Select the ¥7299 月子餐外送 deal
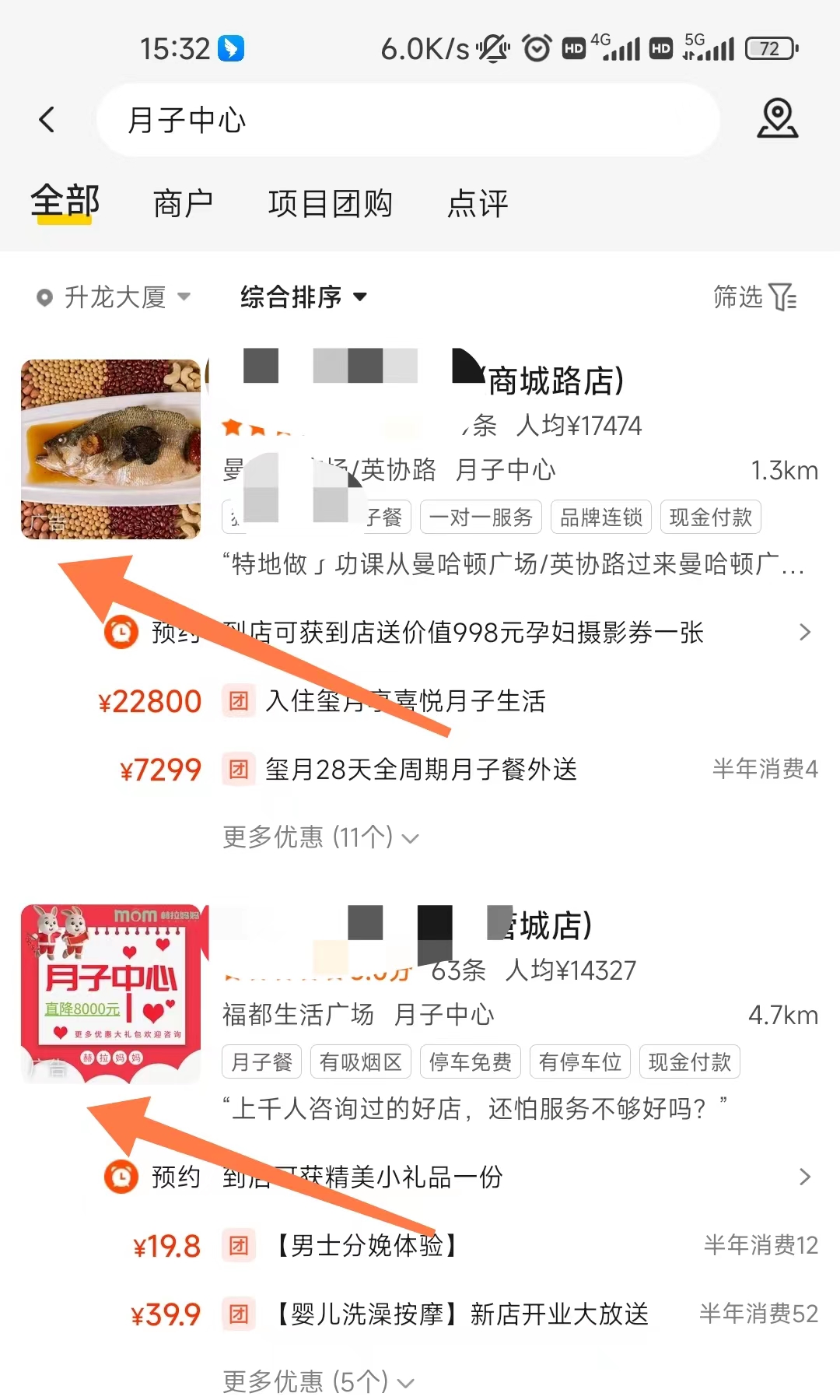The height and width of the screenshot is (1400, 840). [459, 770]
